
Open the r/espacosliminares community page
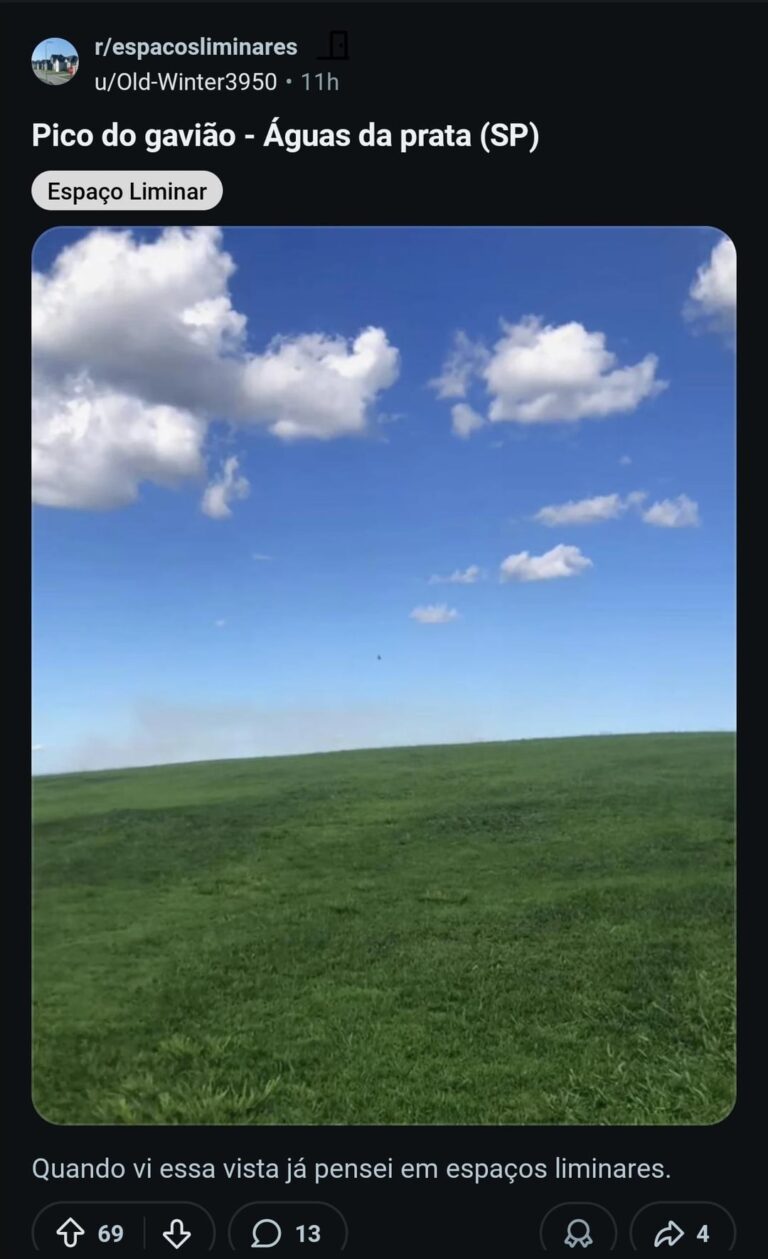(x=195, y=47)
